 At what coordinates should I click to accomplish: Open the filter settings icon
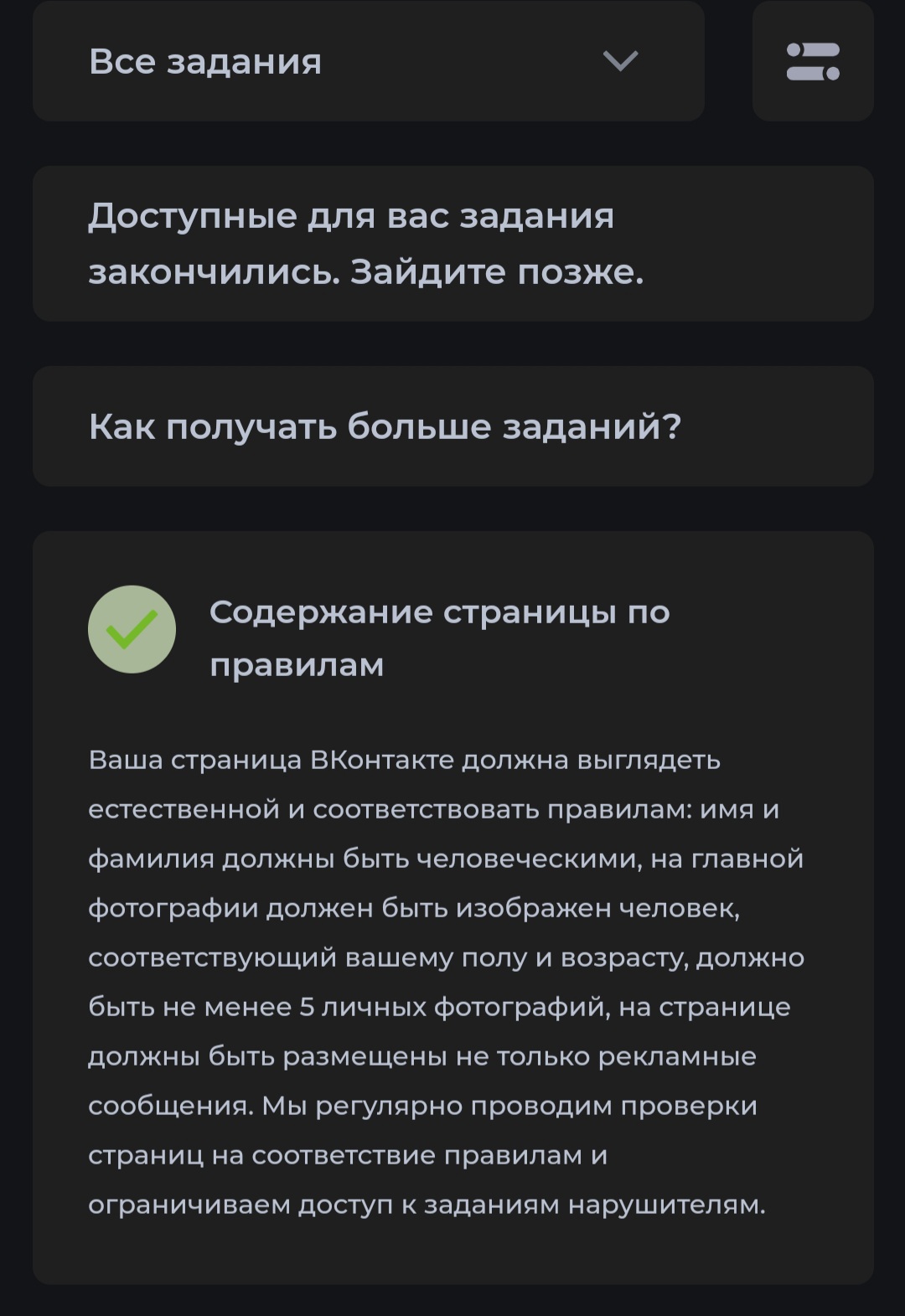[813, 61]
